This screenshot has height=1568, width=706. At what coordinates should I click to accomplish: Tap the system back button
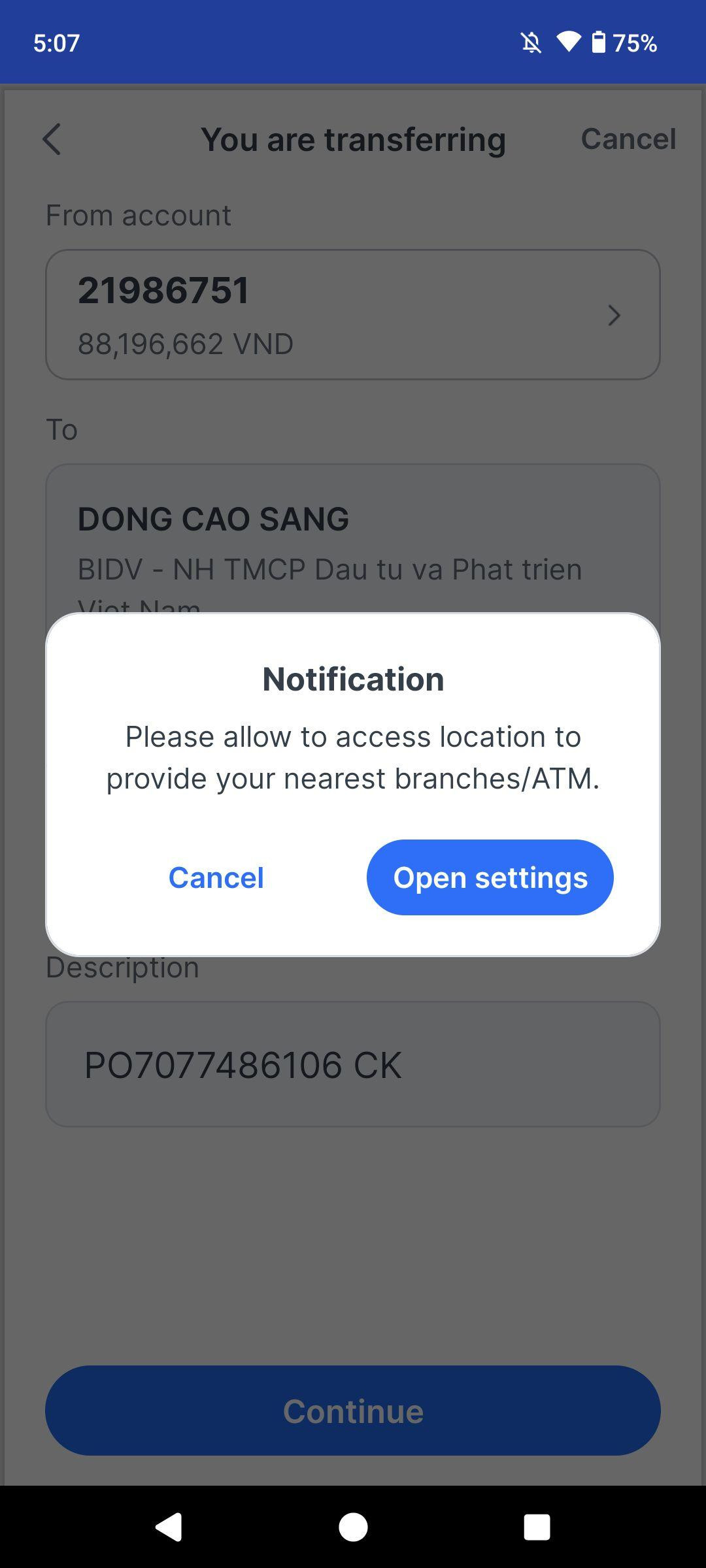(169, 1527)
